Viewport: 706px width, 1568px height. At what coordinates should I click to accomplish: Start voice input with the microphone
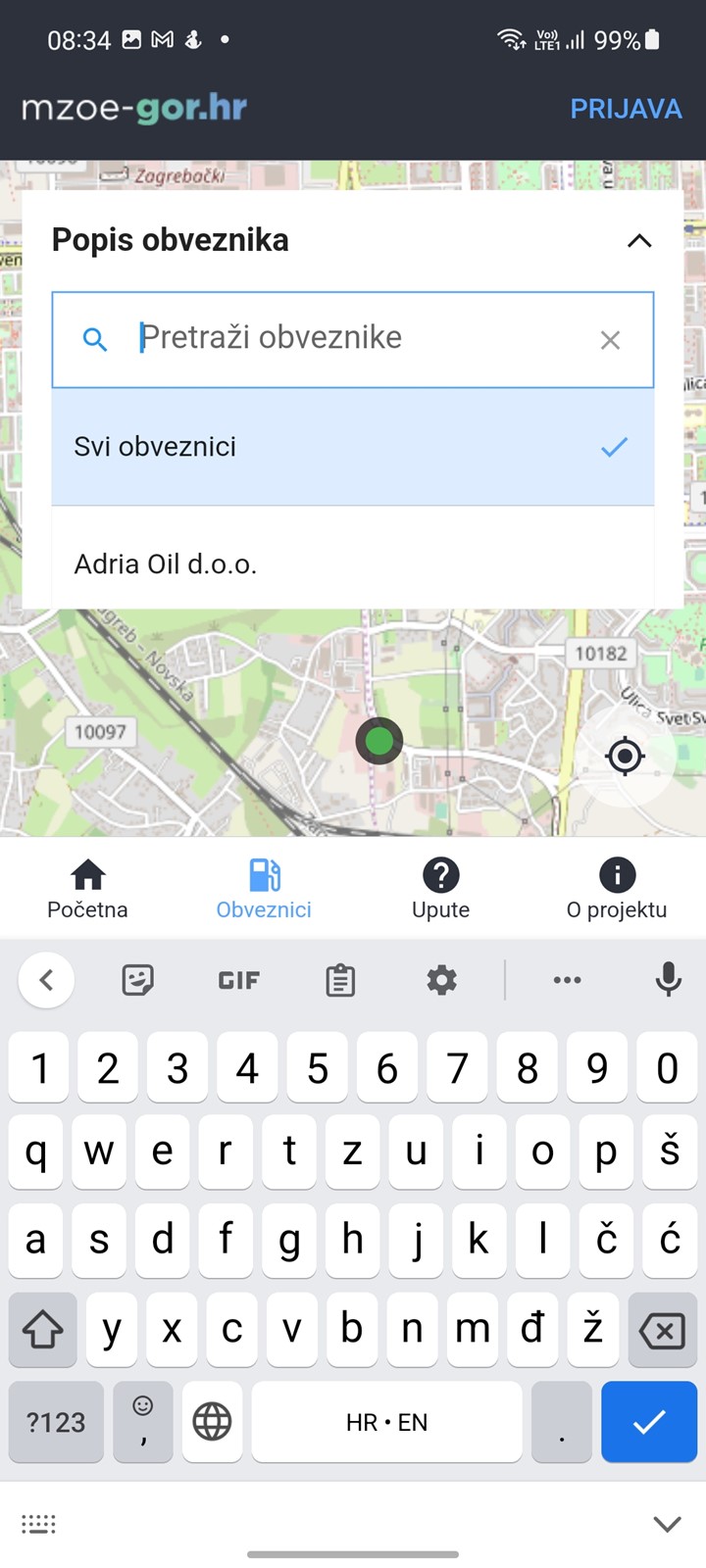pyautogui.click(x=668, y=979)
